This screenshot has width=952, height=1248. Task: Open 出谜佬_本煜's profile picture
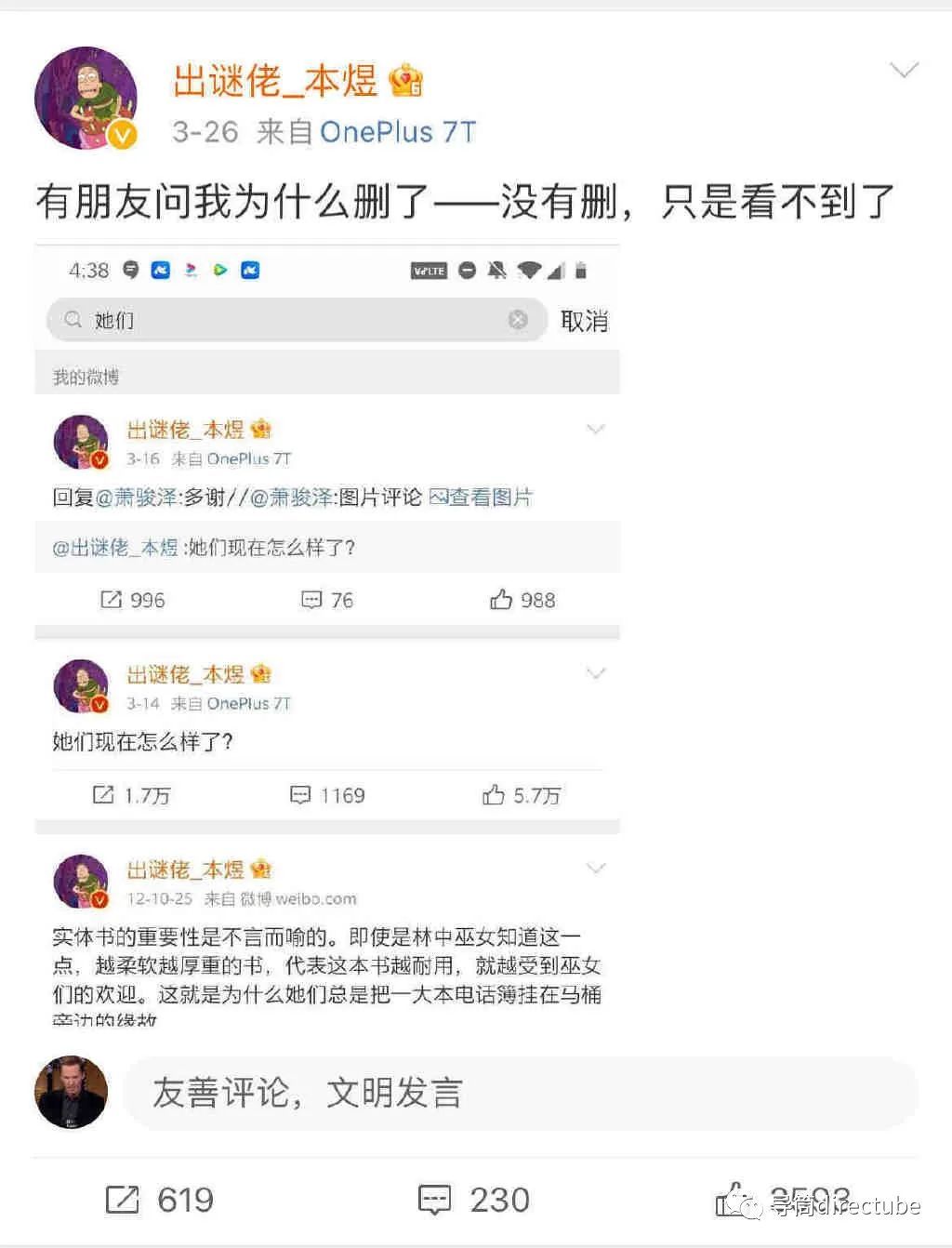pyautogui.click(x=86, y=99)
